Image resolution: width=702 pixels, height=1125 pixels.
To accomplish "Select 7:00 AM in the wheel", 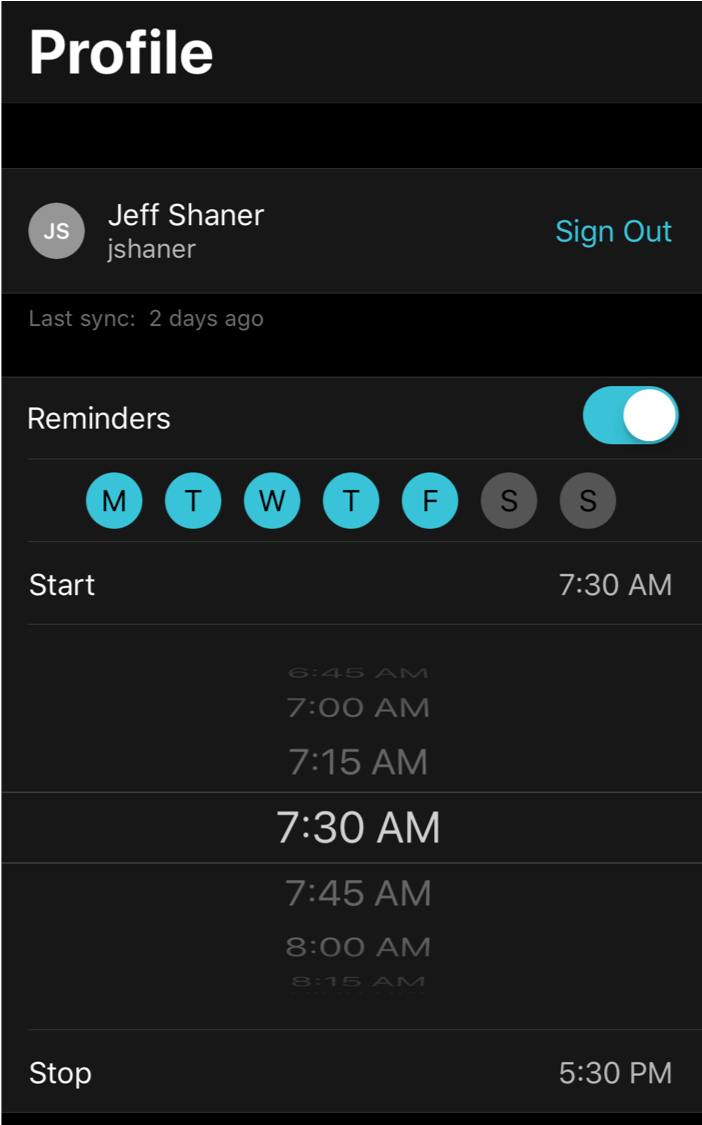I will (358, 708).
